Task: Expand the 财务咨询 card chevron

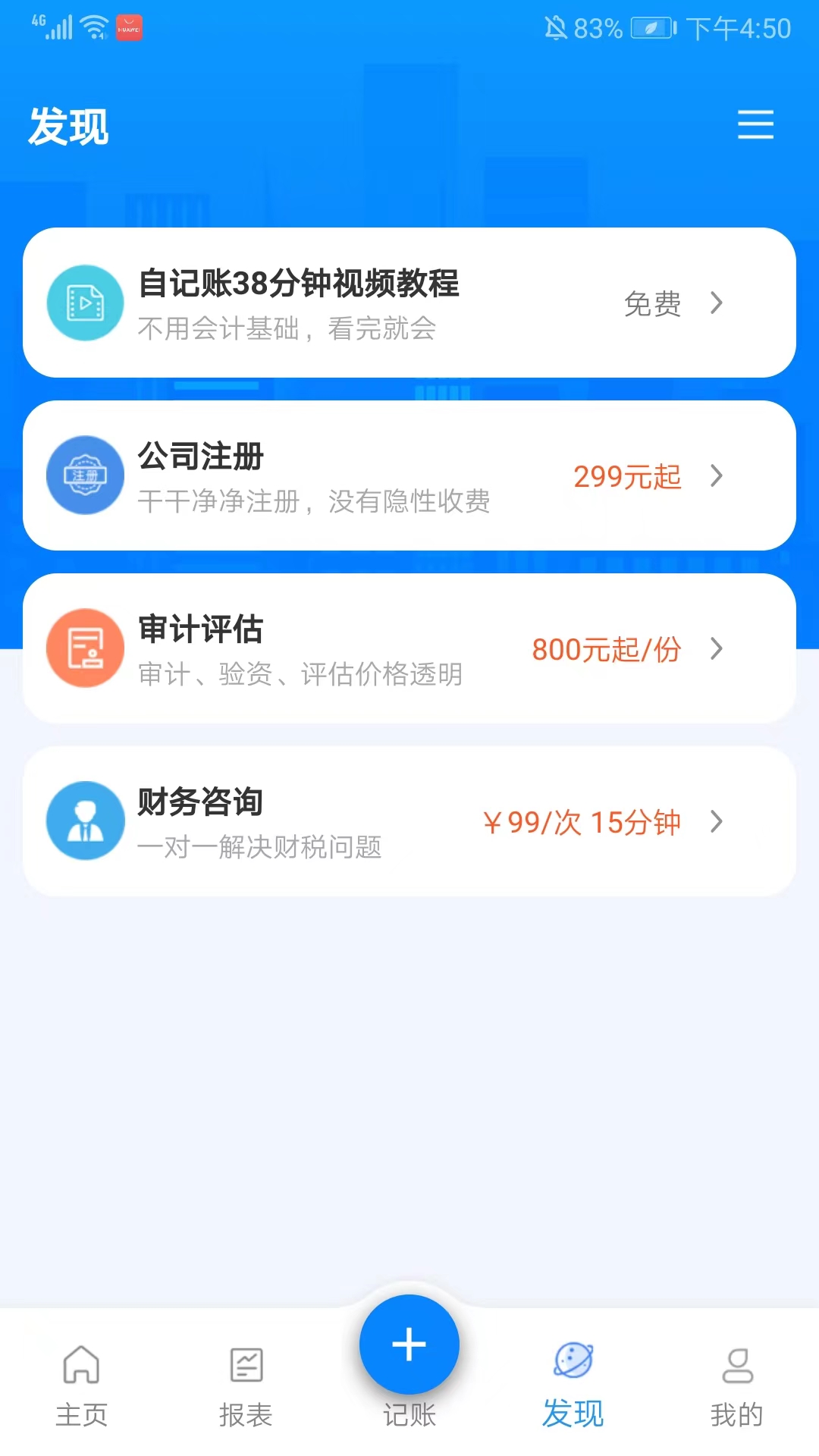Action: (x=716, y=822)
